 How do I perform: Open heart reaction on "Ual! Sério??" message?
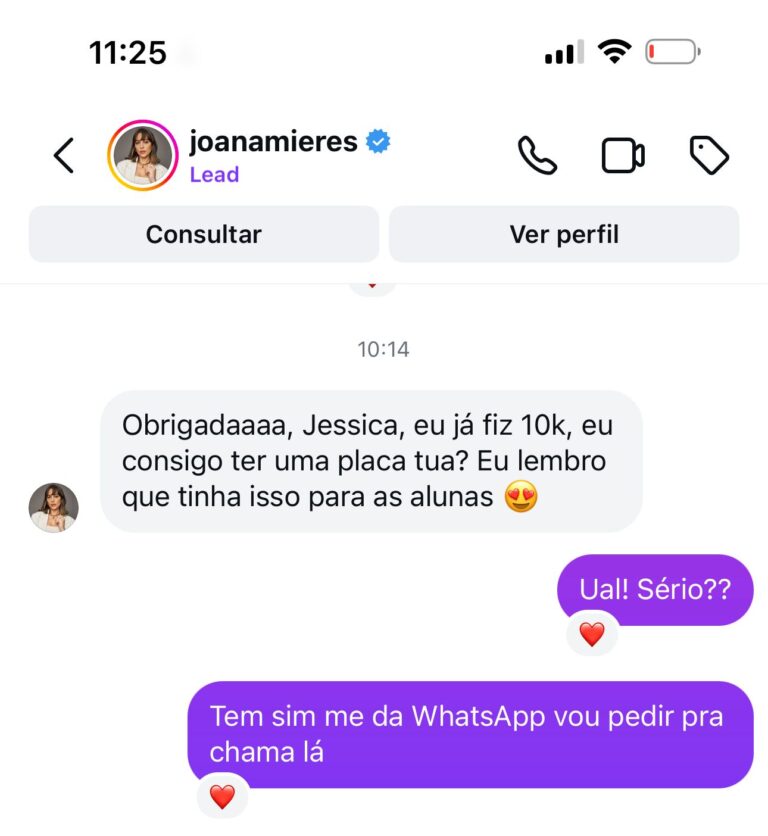(592, 634)
